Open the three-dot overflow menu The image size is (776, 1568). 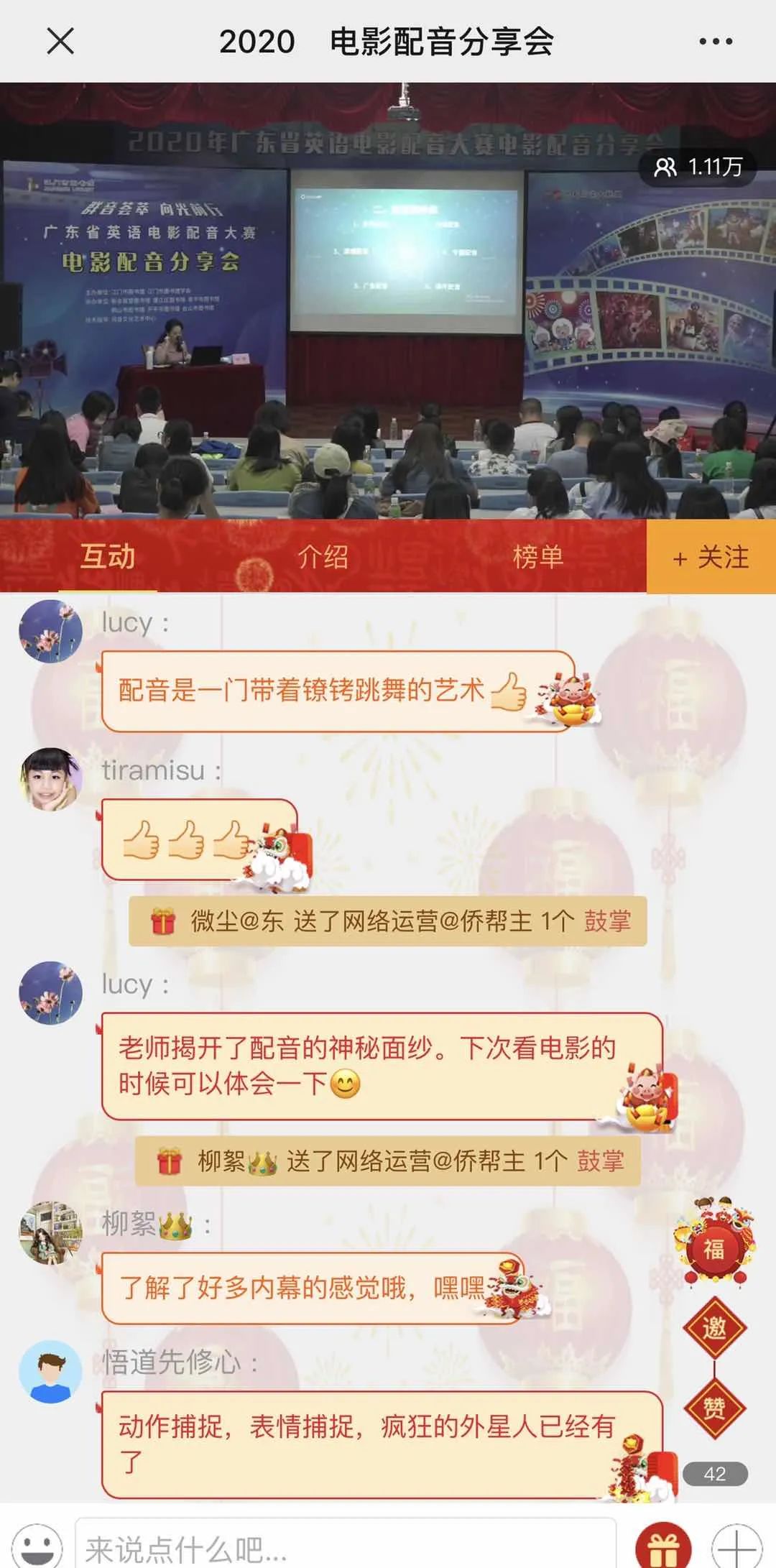pyautogui.click(x=716, y=42)
